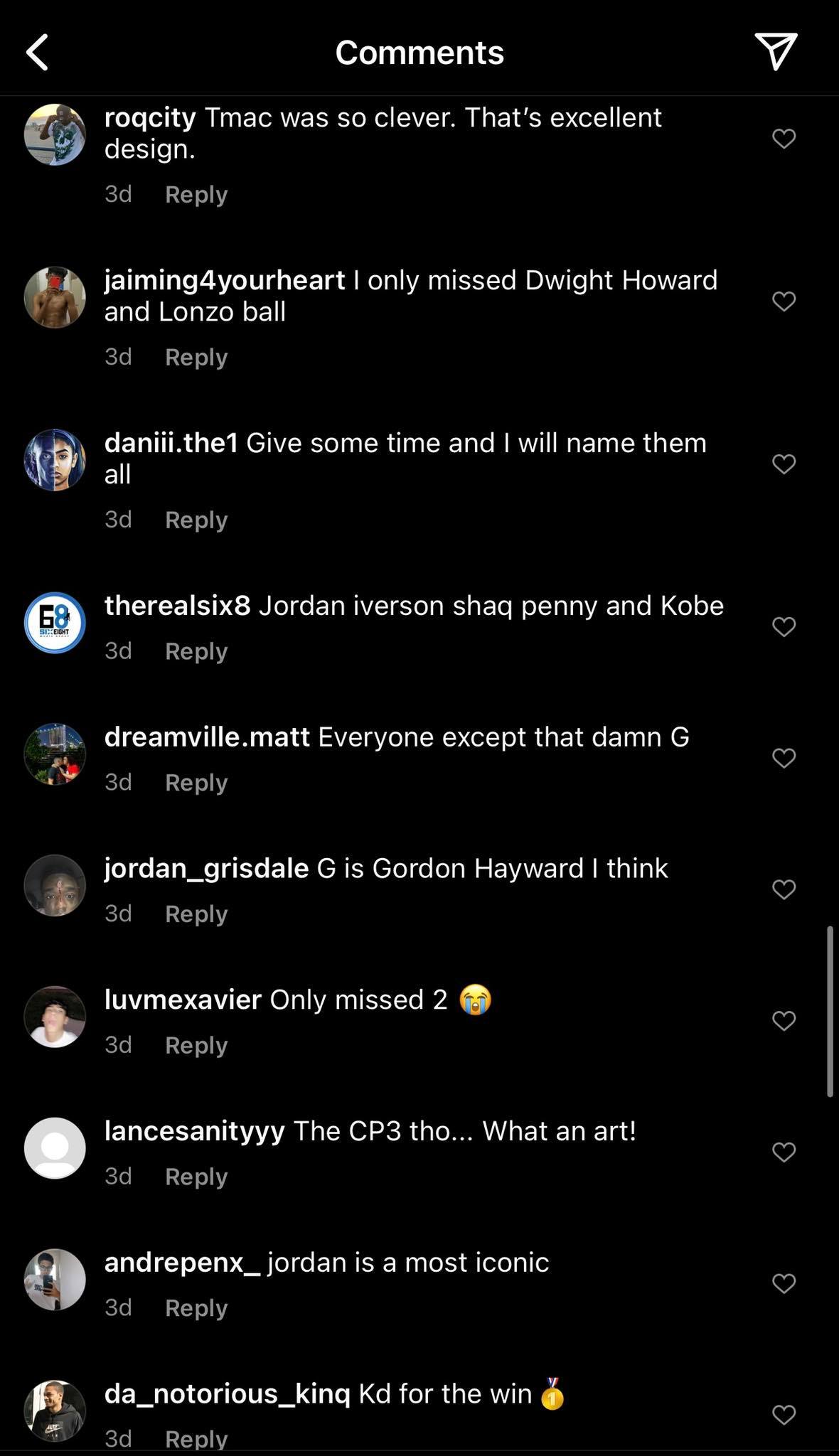Like roqcity's comment about Tmac

point(784,138)
